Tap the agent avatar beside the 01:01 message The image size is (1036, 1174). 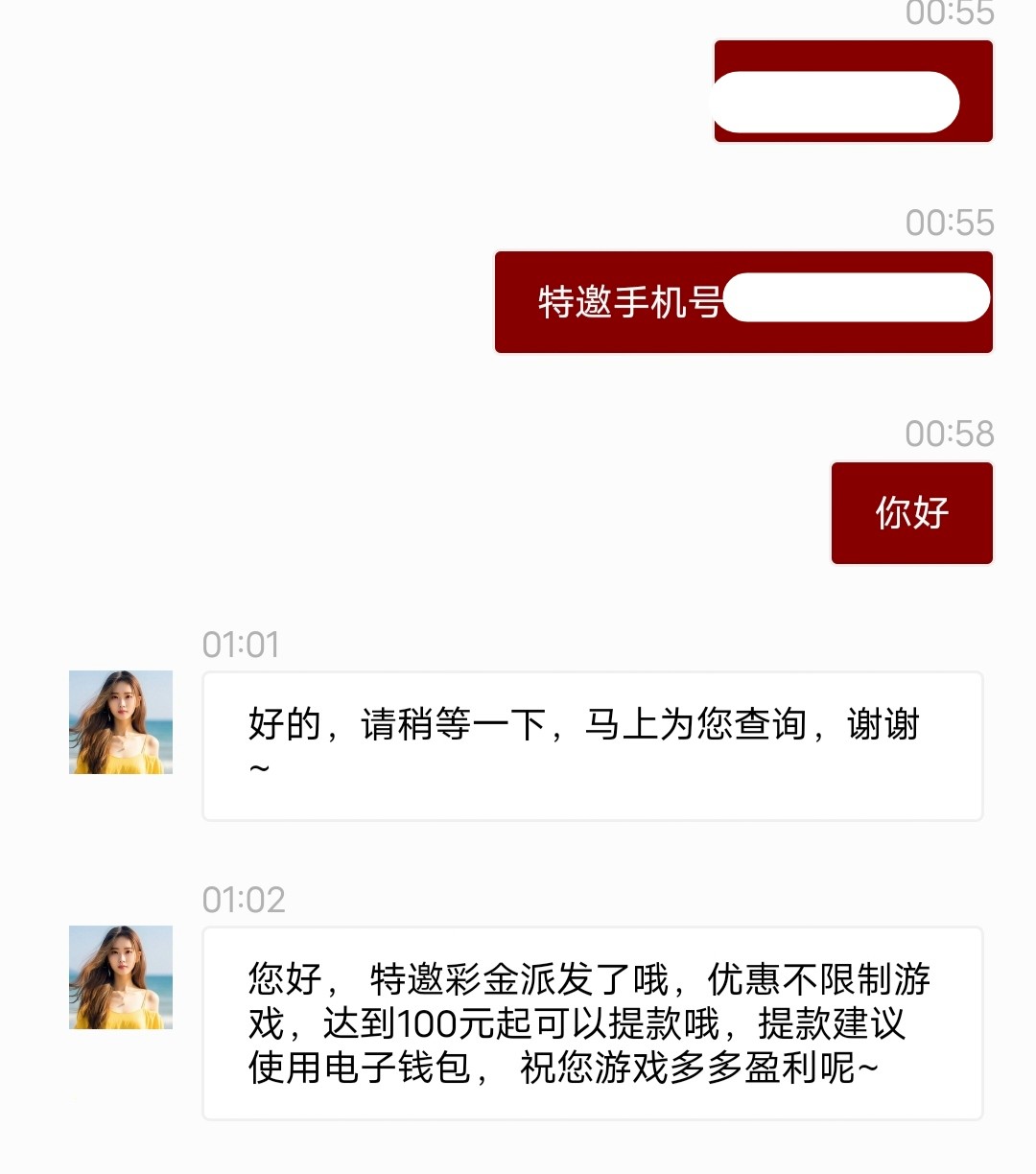click(x=121, y=722)
